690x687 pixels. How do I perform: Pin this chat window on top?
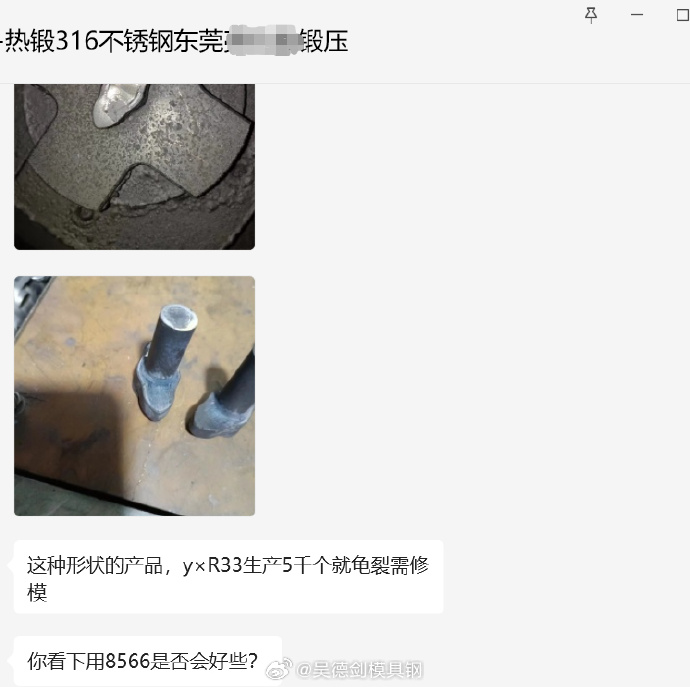pyautogui.click(x=590, y=15)
